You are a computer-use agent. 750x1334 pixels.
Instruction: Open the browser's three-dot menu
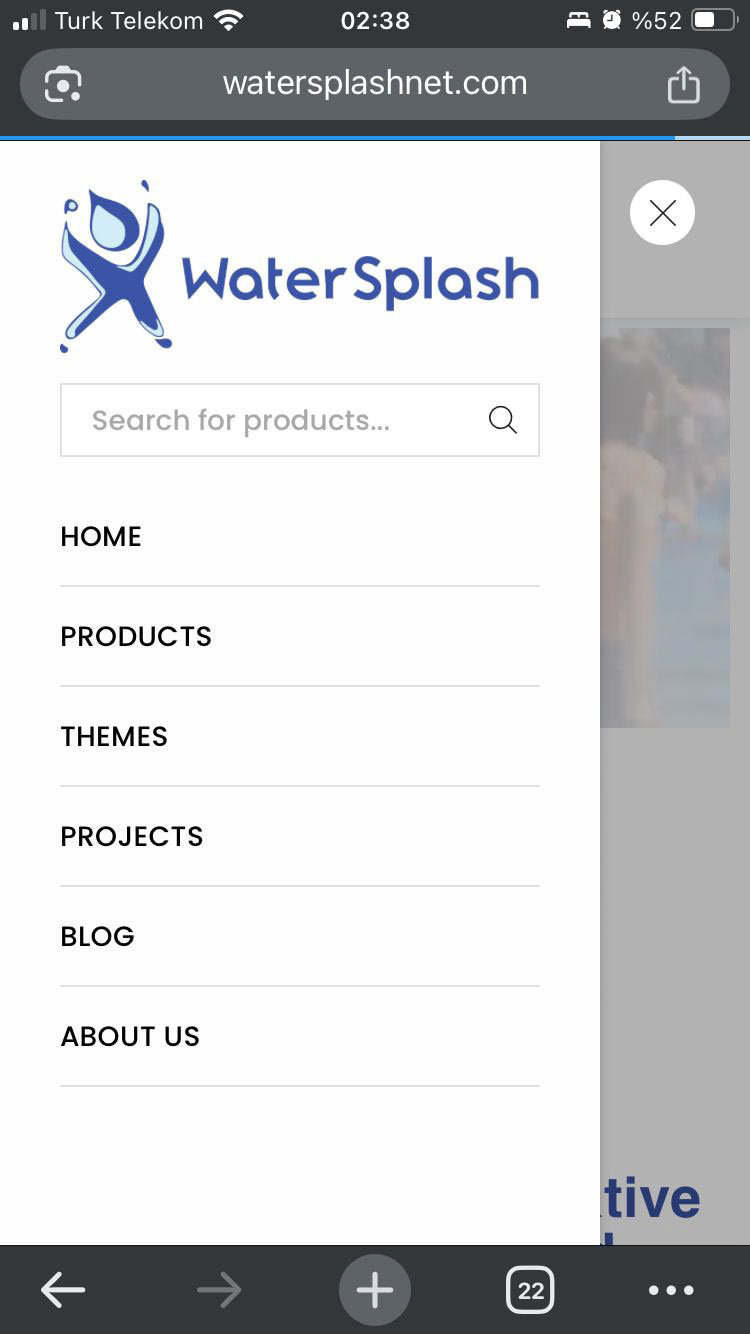[x=671, y=1290]
